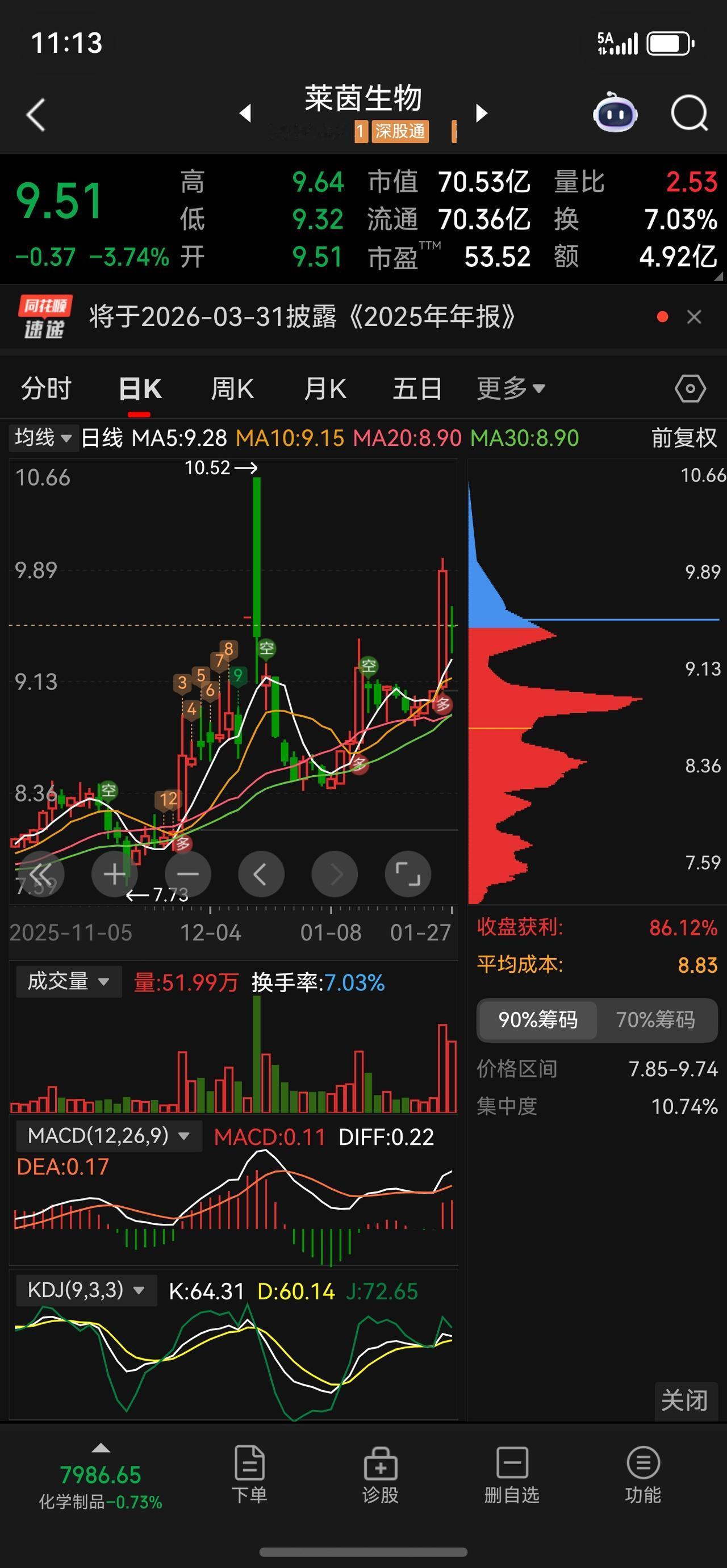Viewport: 727px width, 1568px height.
Task: Open the chart settings gear icon
Action: click(x=691, y=388)
